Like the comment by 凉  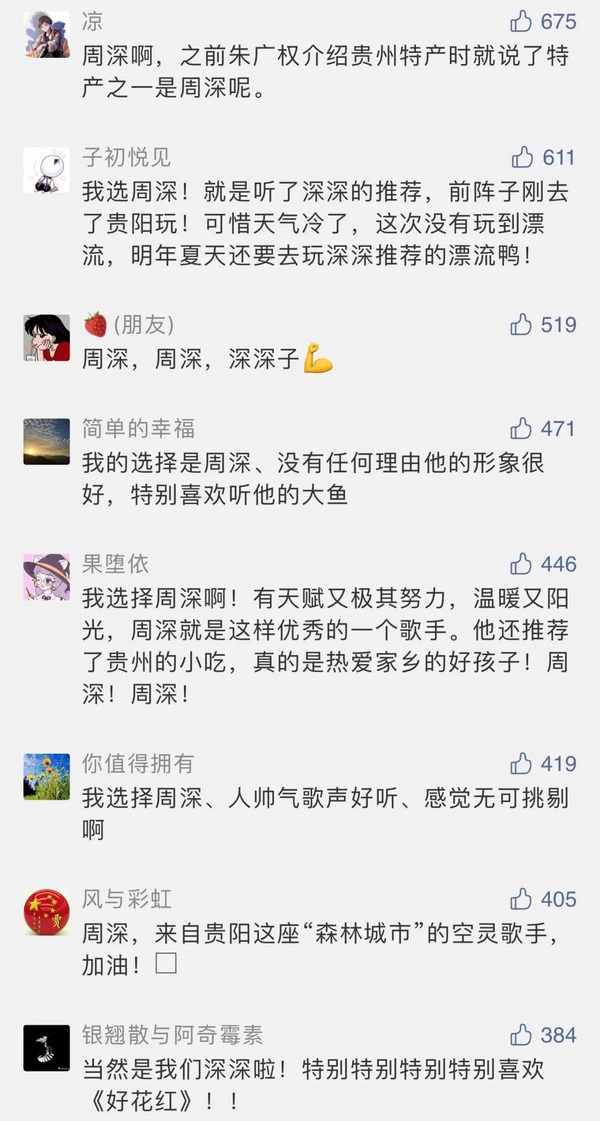(521, 21)
